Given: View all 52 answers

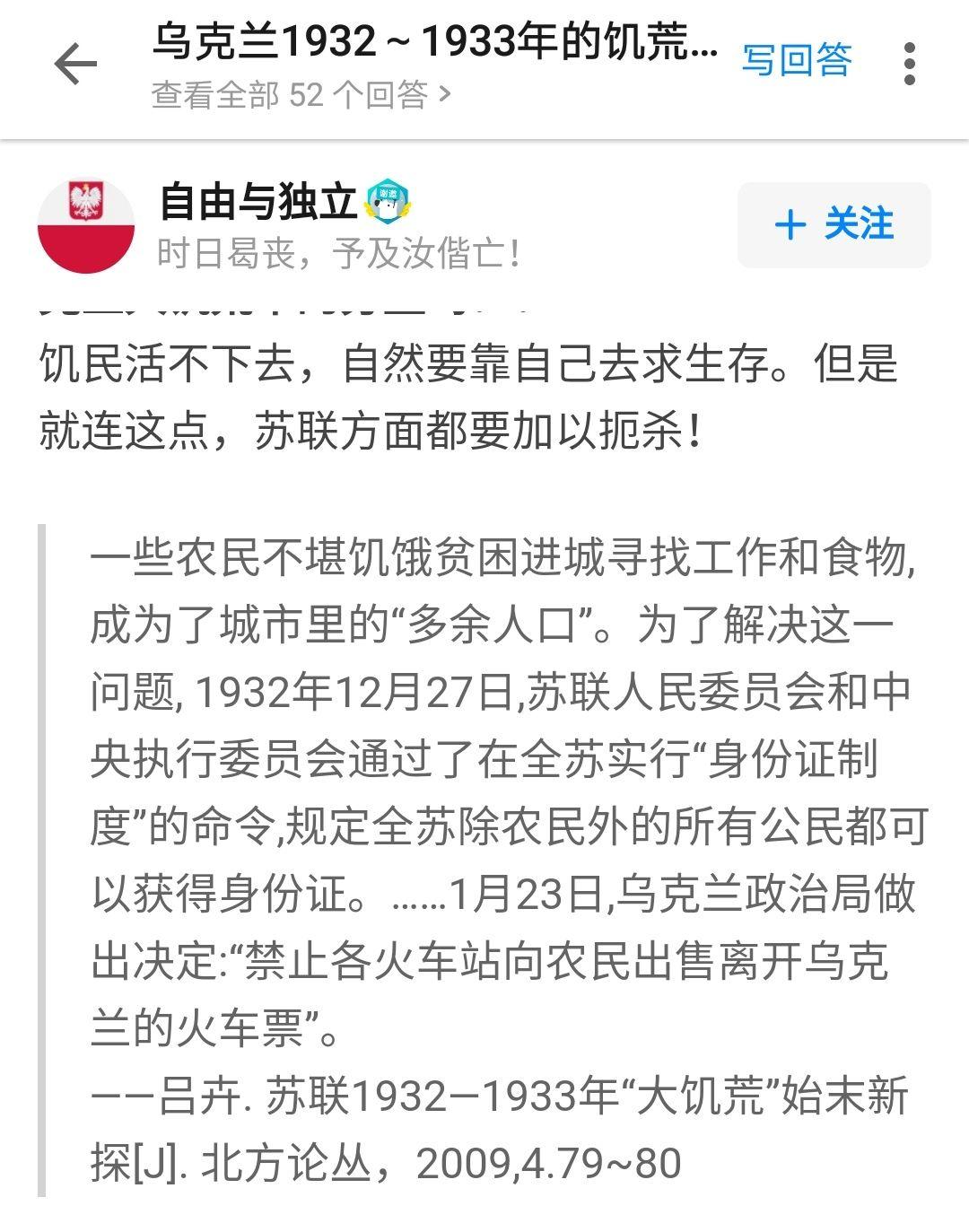Looking at the screenshot, I should pos(301,94).
